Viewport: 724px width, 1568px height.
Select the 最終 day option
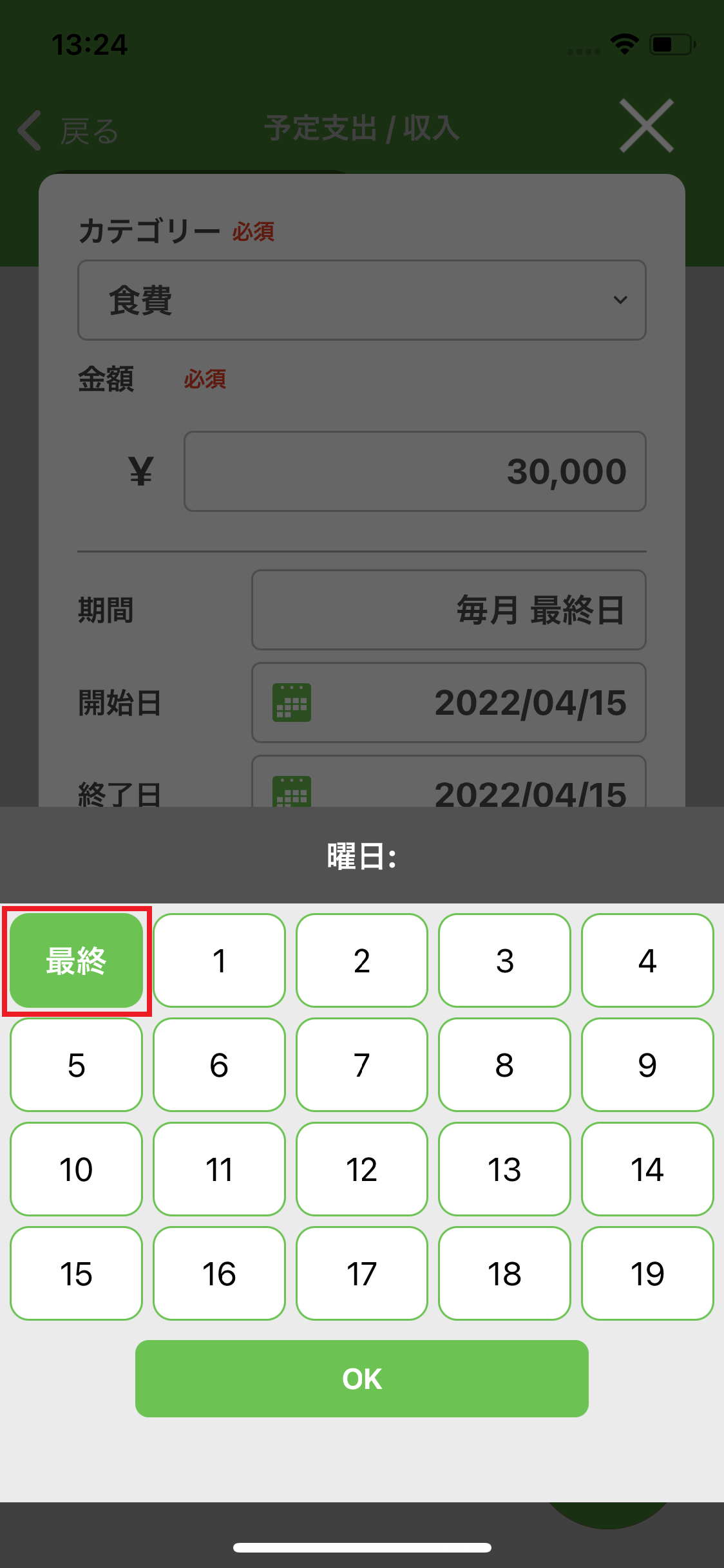(76, 960)
